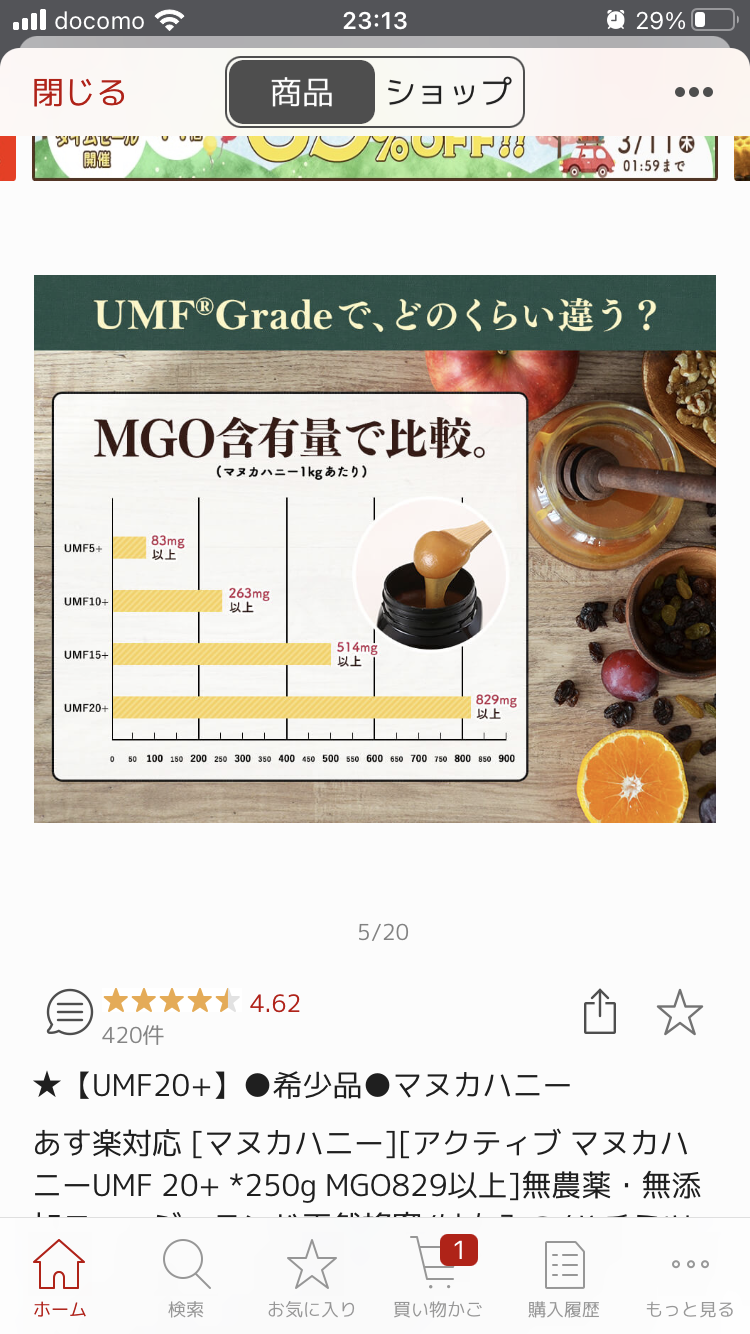Open the three-dot overflow menu
The width and height of the screenshot is (750, 1334).
tap(693, 92)
